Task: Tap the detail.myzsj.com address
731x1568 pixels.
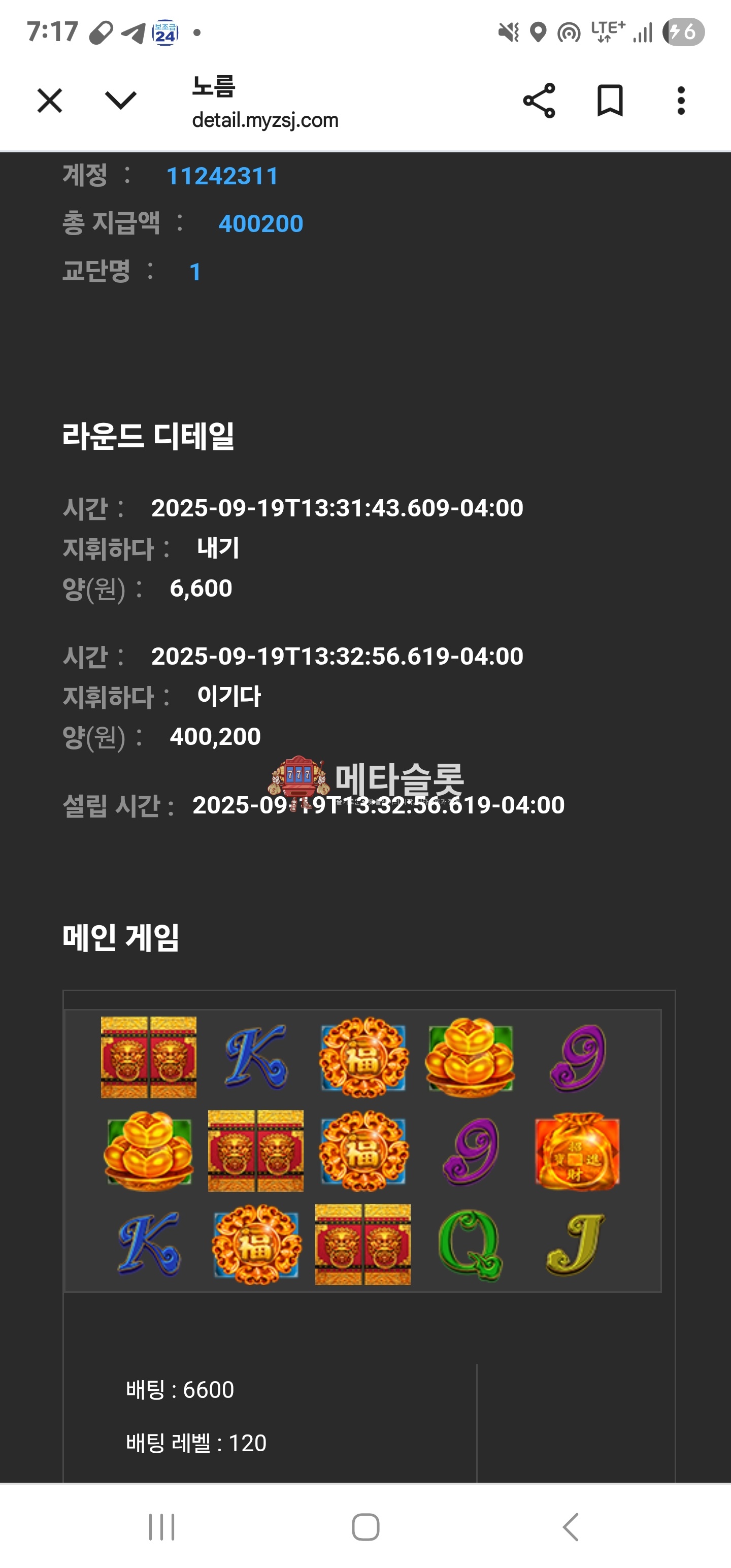Action: 265,120
